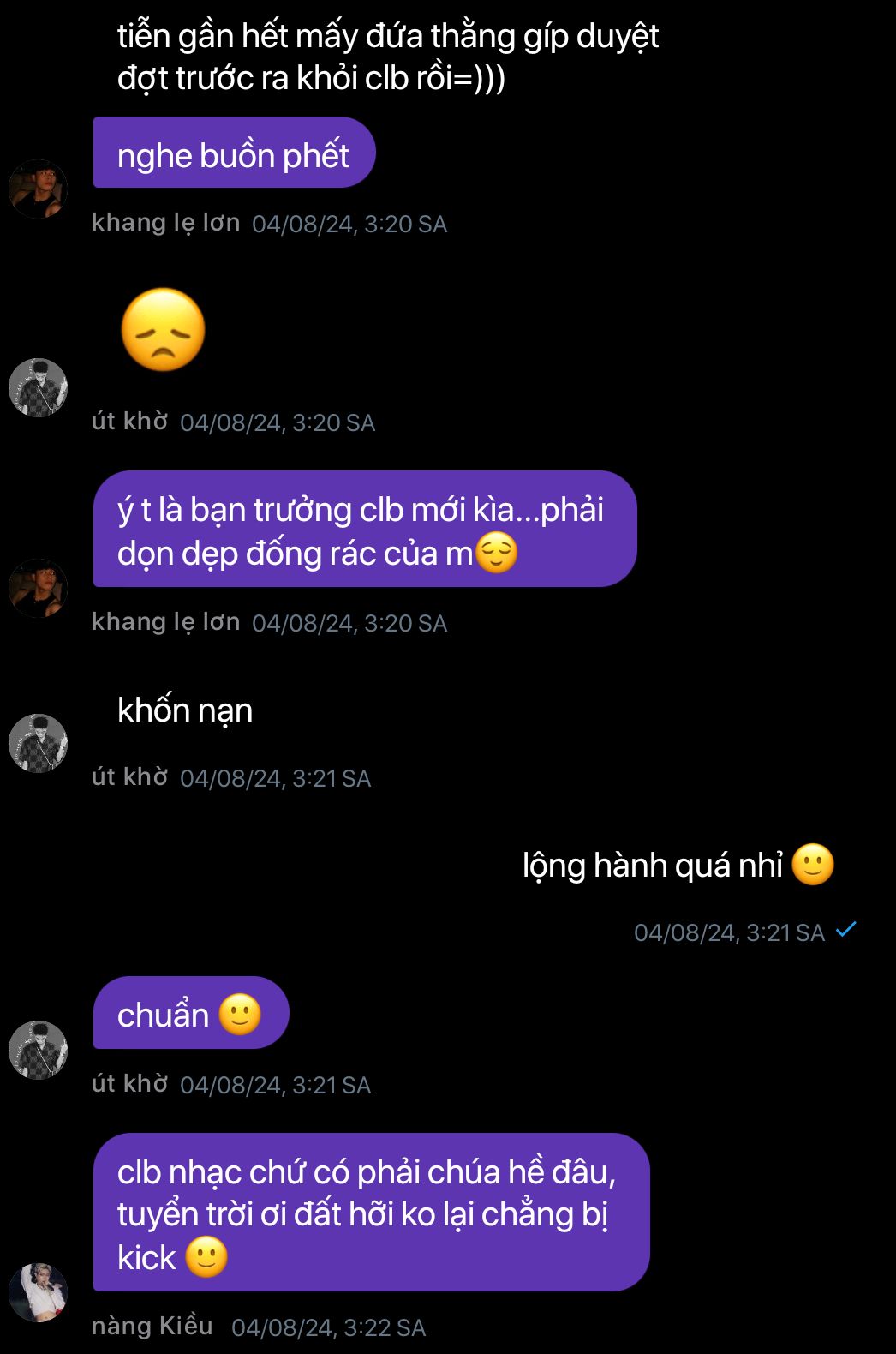Open khang lẹ lơn's avatar beside "nghe buồn phết"
This screenshot has width=896, height=1354.
[39, 189]
